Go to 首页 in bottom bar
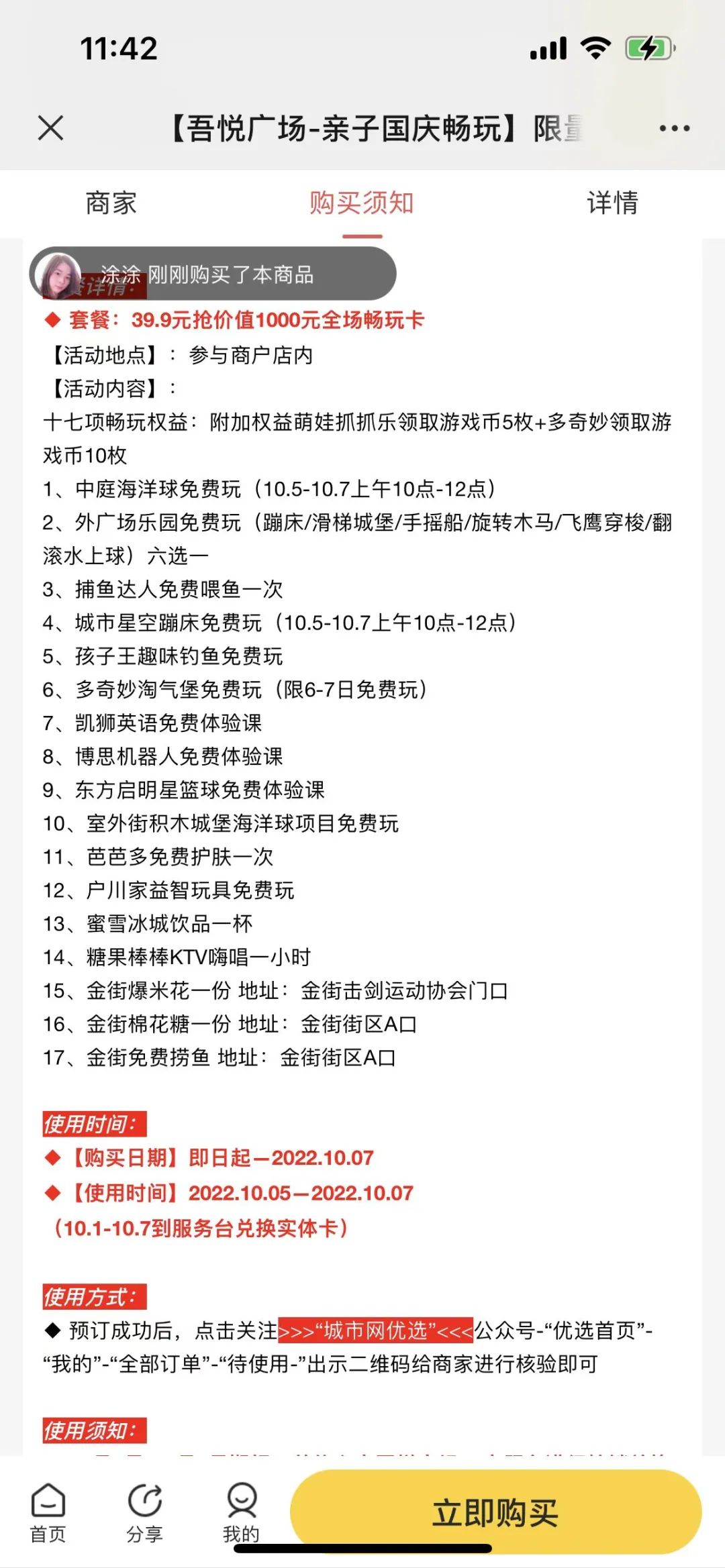This screenshot has width=725, height=1568. pyautogui.click(x=48, y=1512)
